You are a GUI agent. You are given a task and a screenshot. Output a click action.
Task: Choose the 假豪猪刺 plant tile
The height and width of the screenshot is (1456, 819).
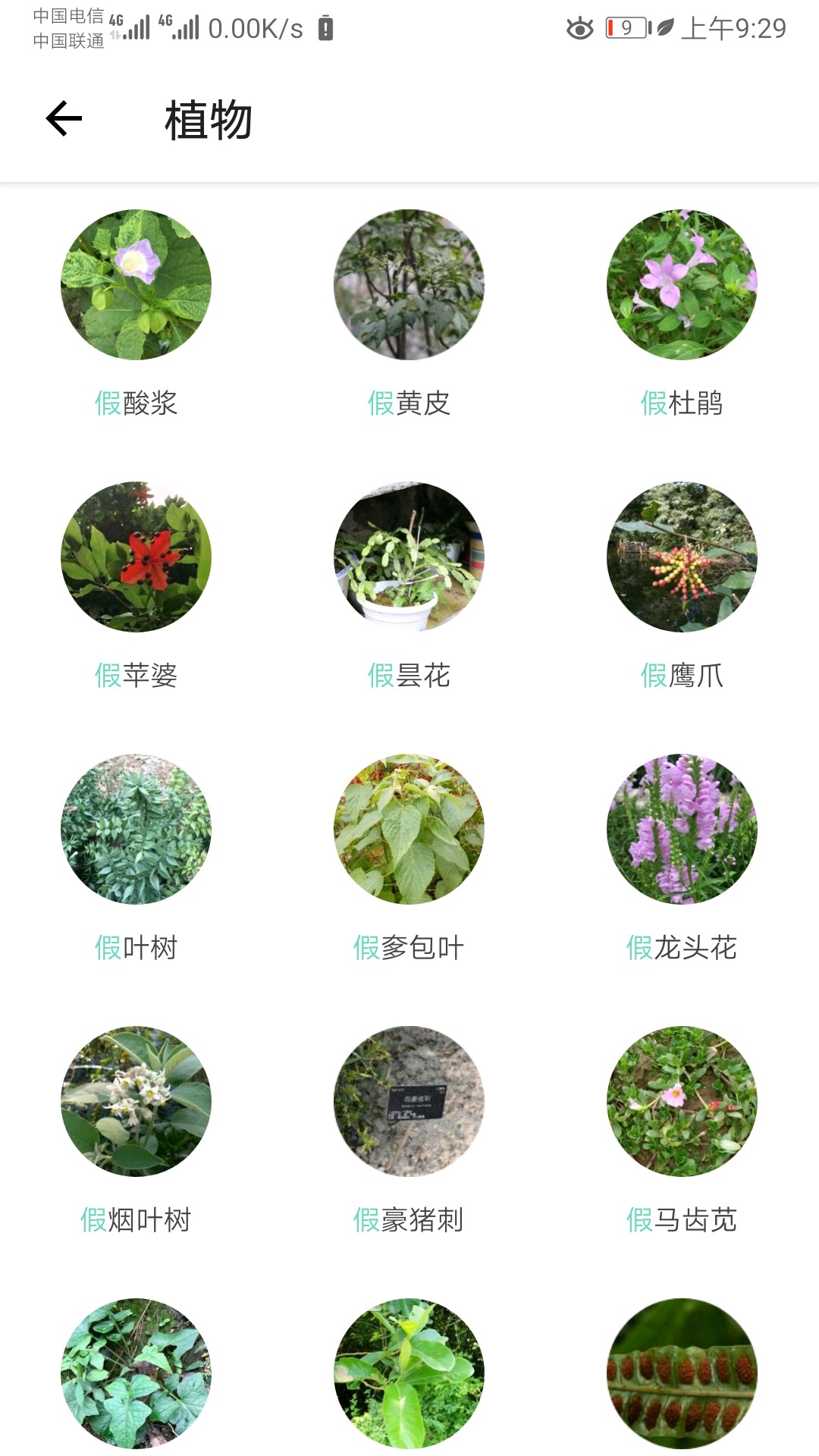[x=409, y=1101]
